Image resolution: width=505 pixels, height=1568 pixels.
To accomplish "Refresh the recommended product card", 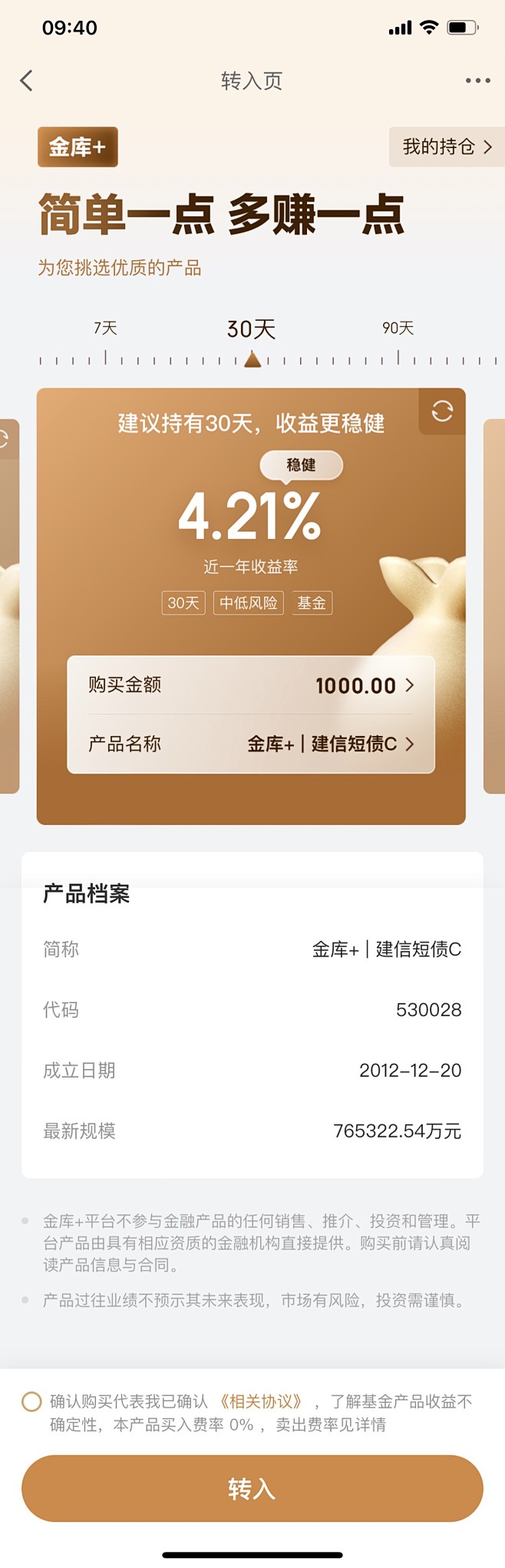I will (442, 411).
